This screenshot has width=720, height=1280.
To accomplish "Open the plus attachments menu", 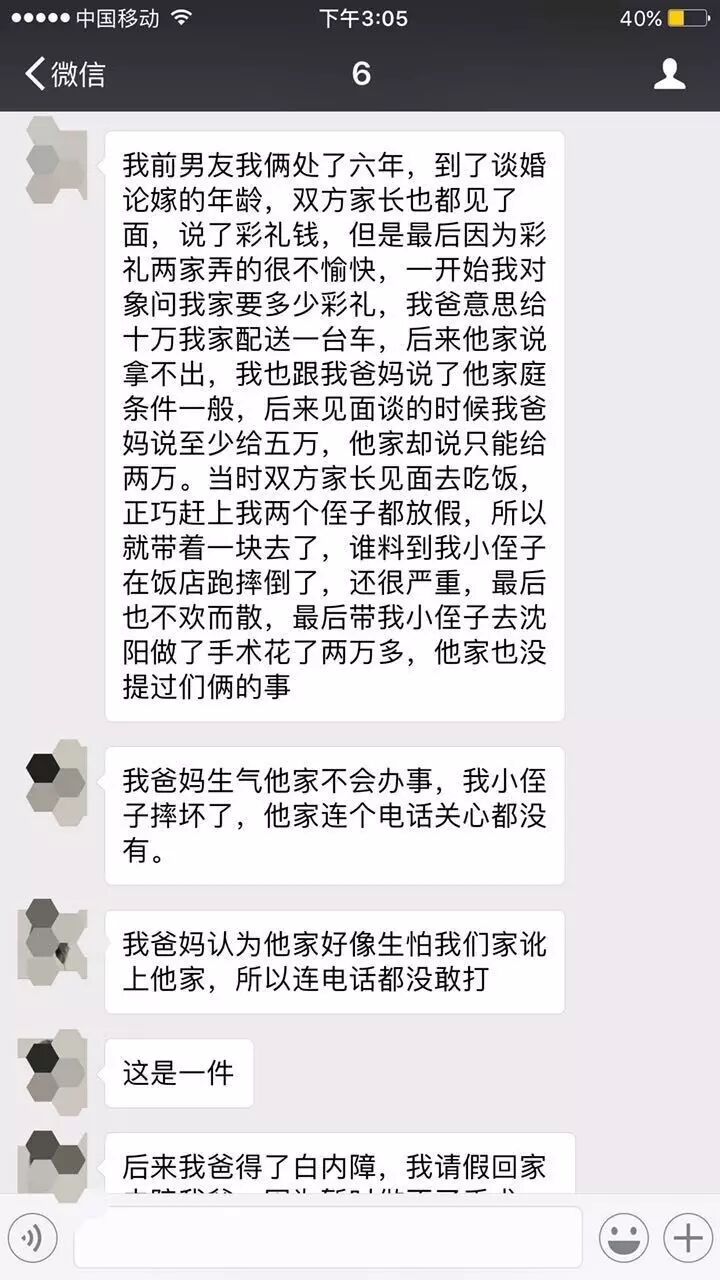I will click(x=688, y=1238).
